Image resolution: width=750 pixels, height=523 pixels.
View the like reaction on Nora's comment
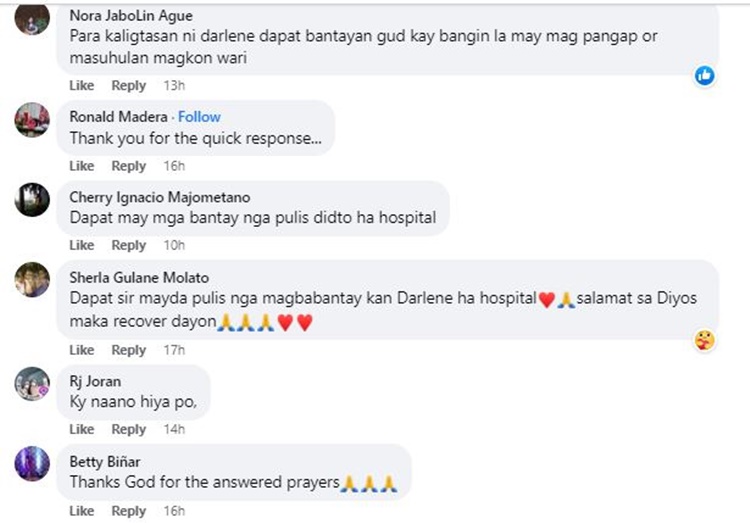(x=705, y=76)
